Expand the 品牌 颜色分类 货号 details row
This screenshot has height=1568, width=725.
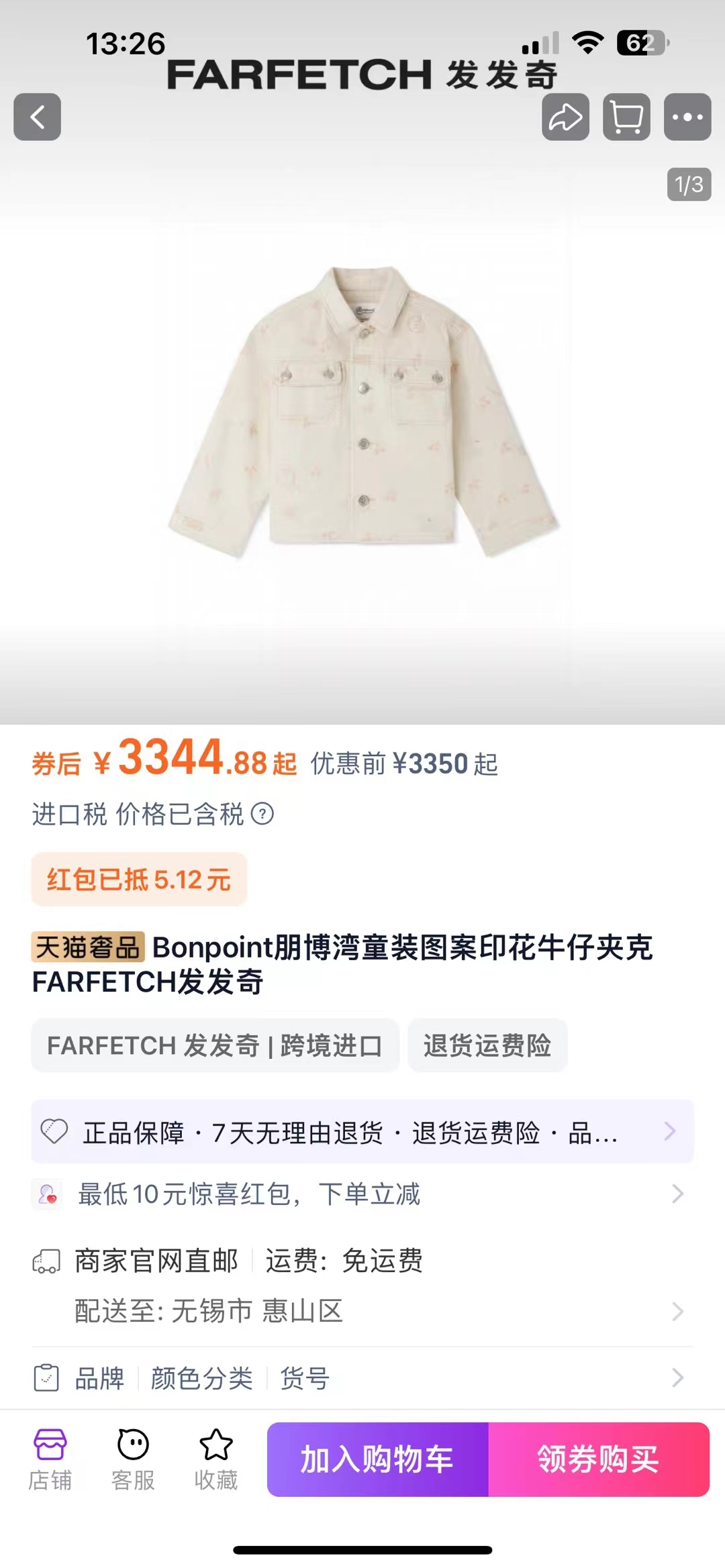pos(362,1378)
